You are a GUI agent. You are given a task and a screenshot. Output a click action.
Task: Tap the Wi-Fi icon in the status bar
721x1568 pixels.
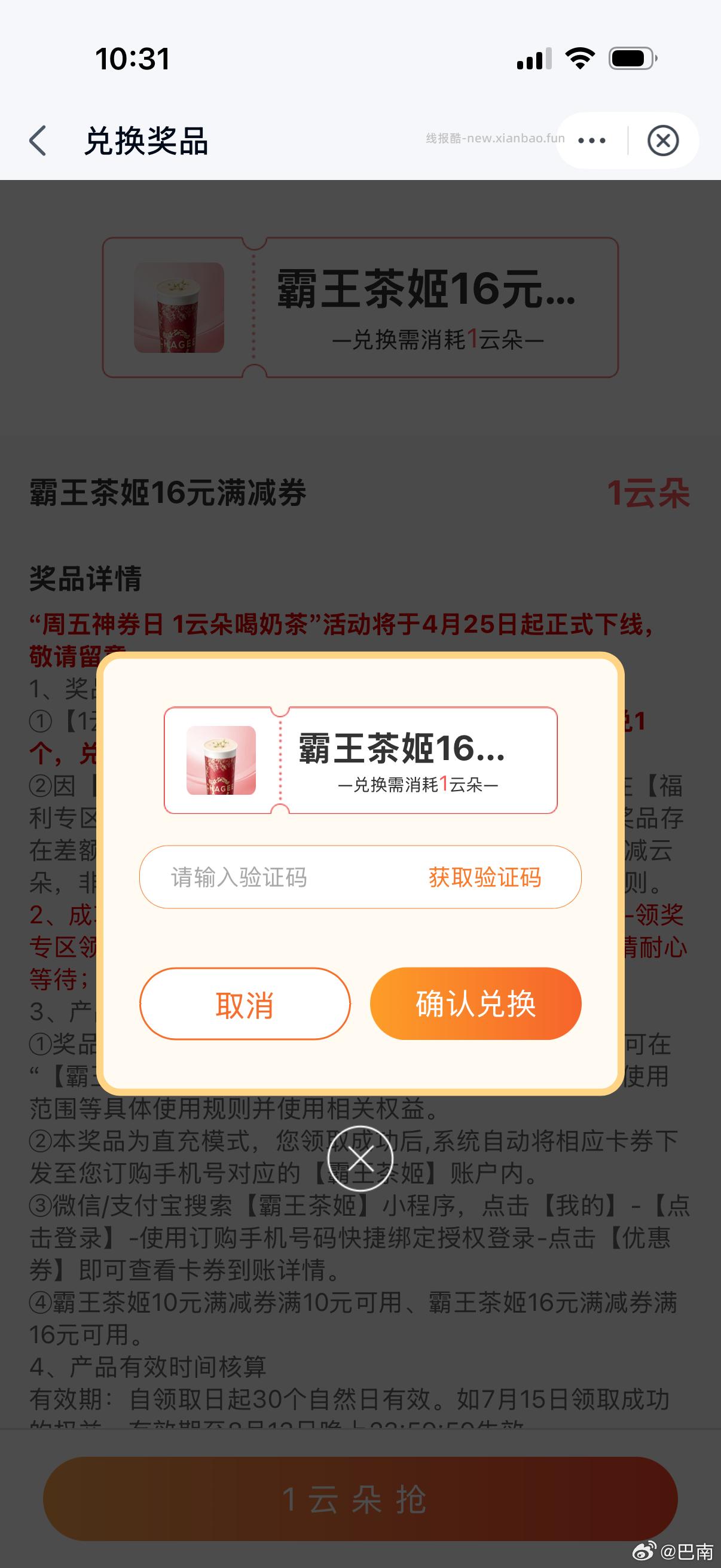point(579,60)
